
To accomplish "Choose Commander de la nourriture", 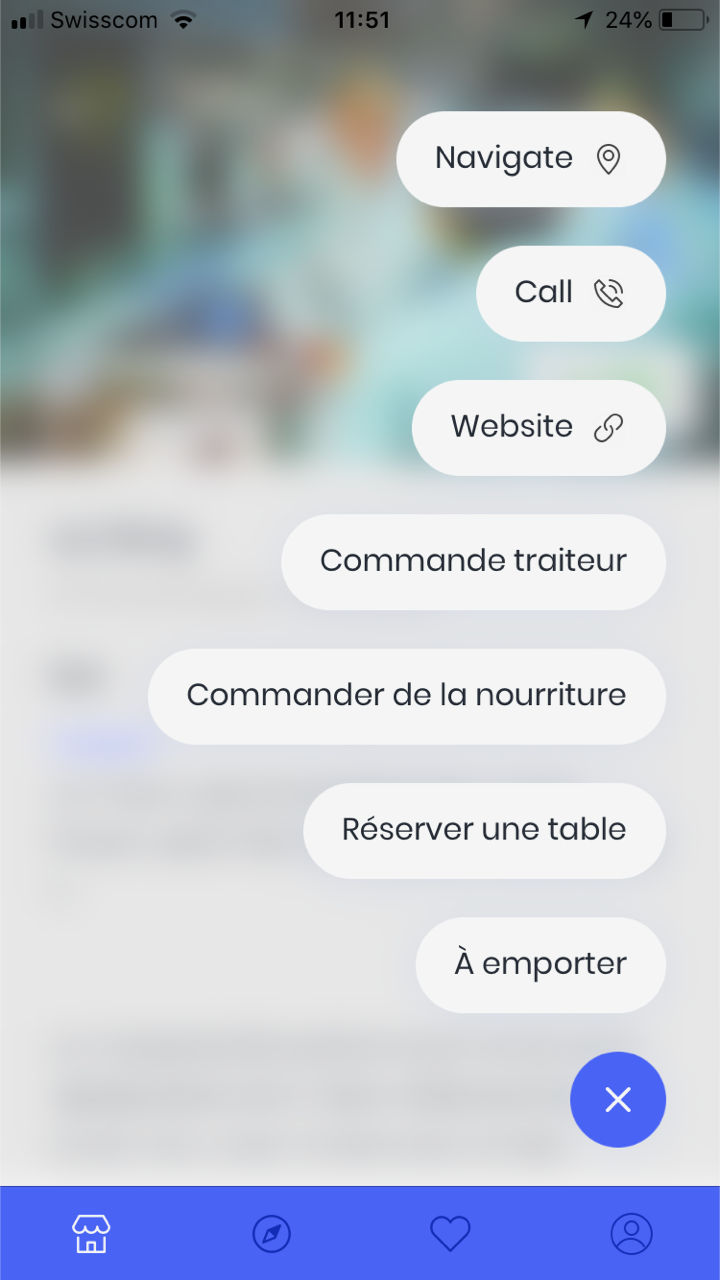I will coord(406,696).
